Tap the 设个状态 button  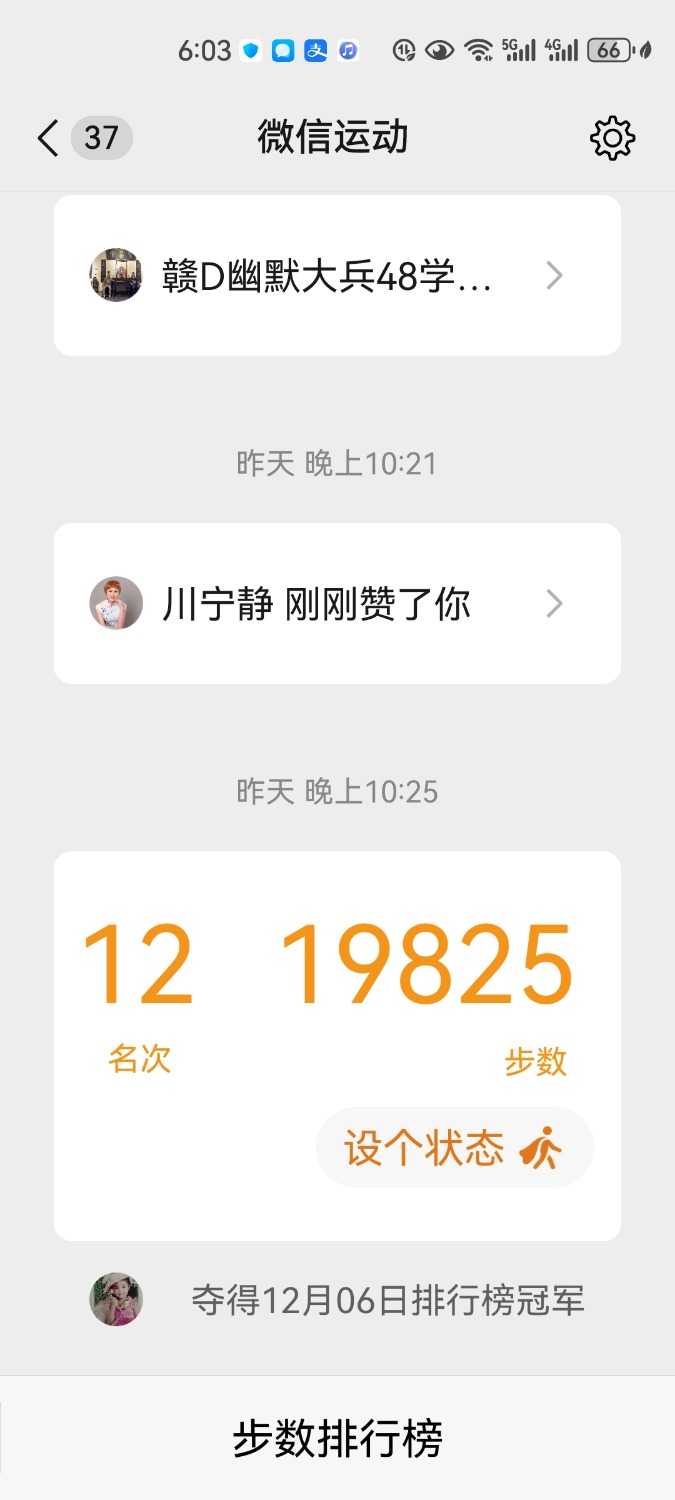(454, 1148)
